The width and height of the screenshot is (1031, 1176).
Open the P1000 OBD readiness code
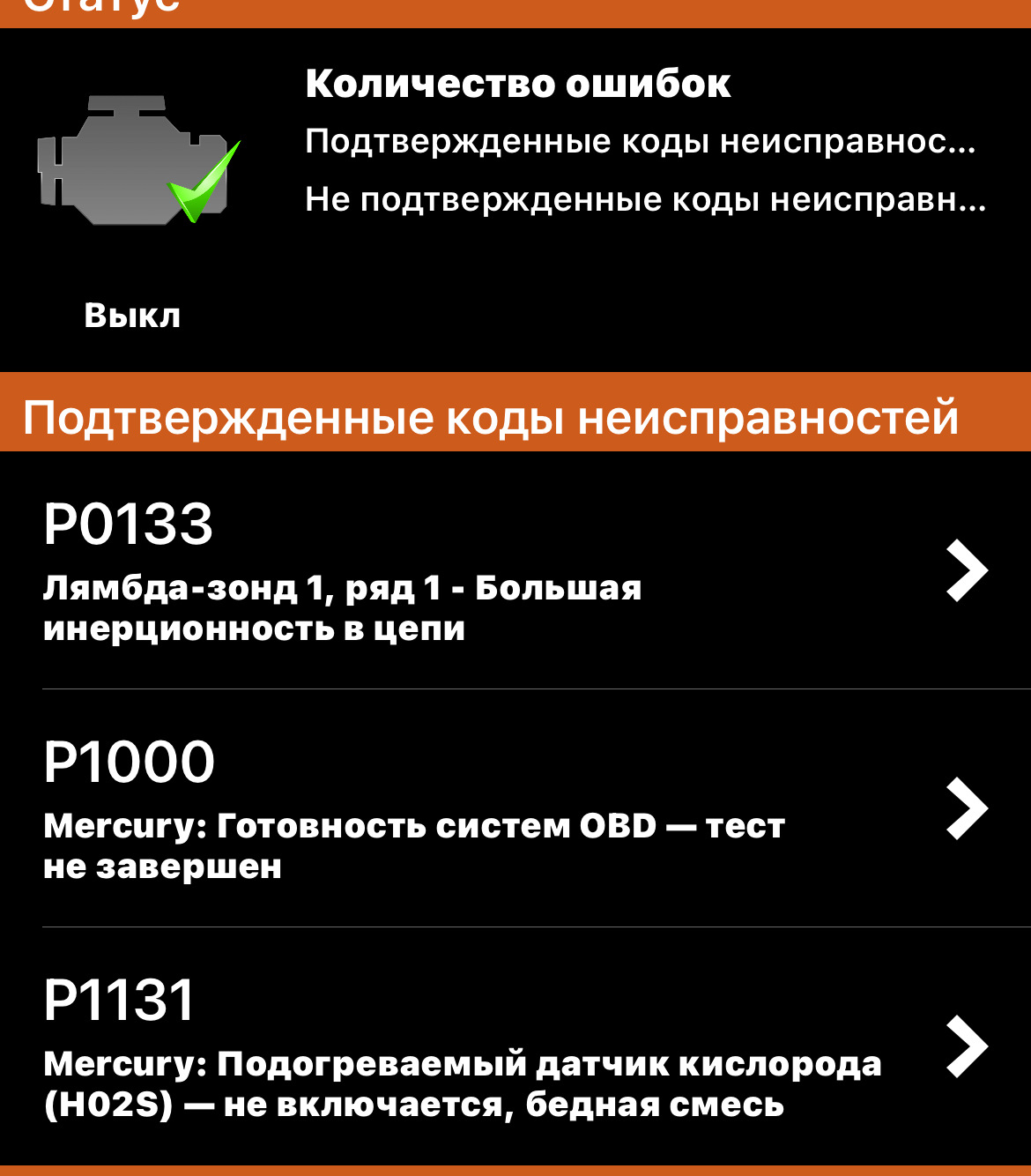515,808
